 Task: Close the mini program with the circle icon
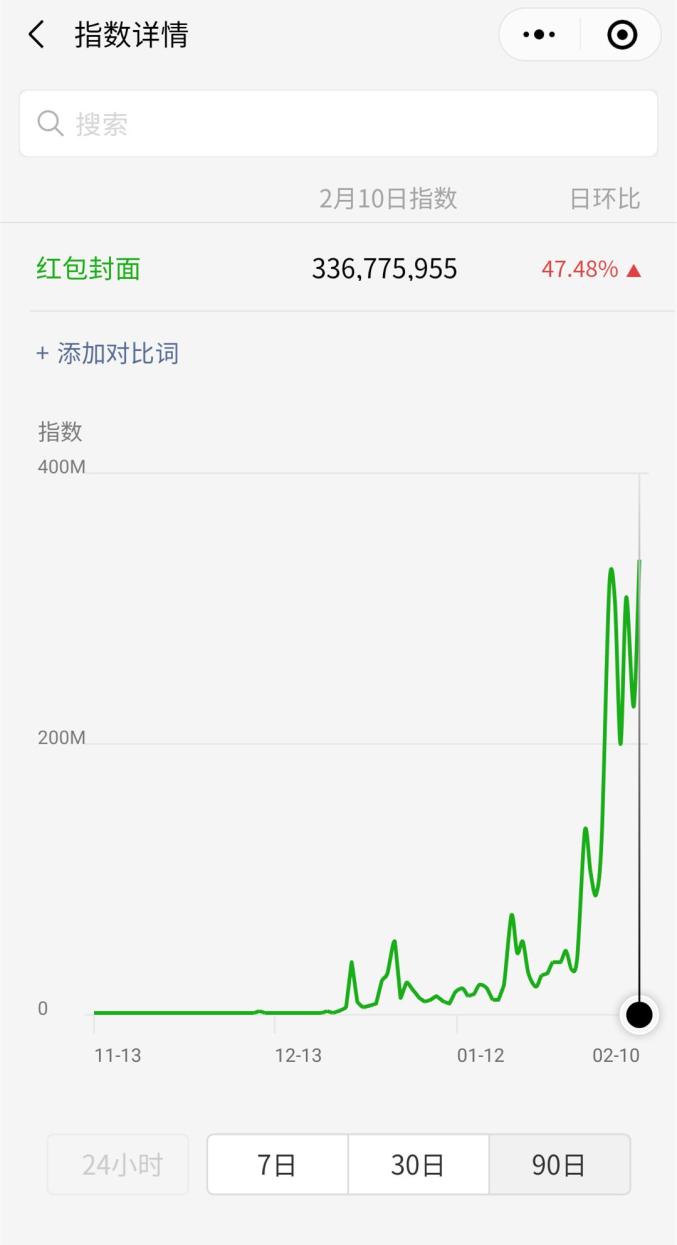(622, 35)
